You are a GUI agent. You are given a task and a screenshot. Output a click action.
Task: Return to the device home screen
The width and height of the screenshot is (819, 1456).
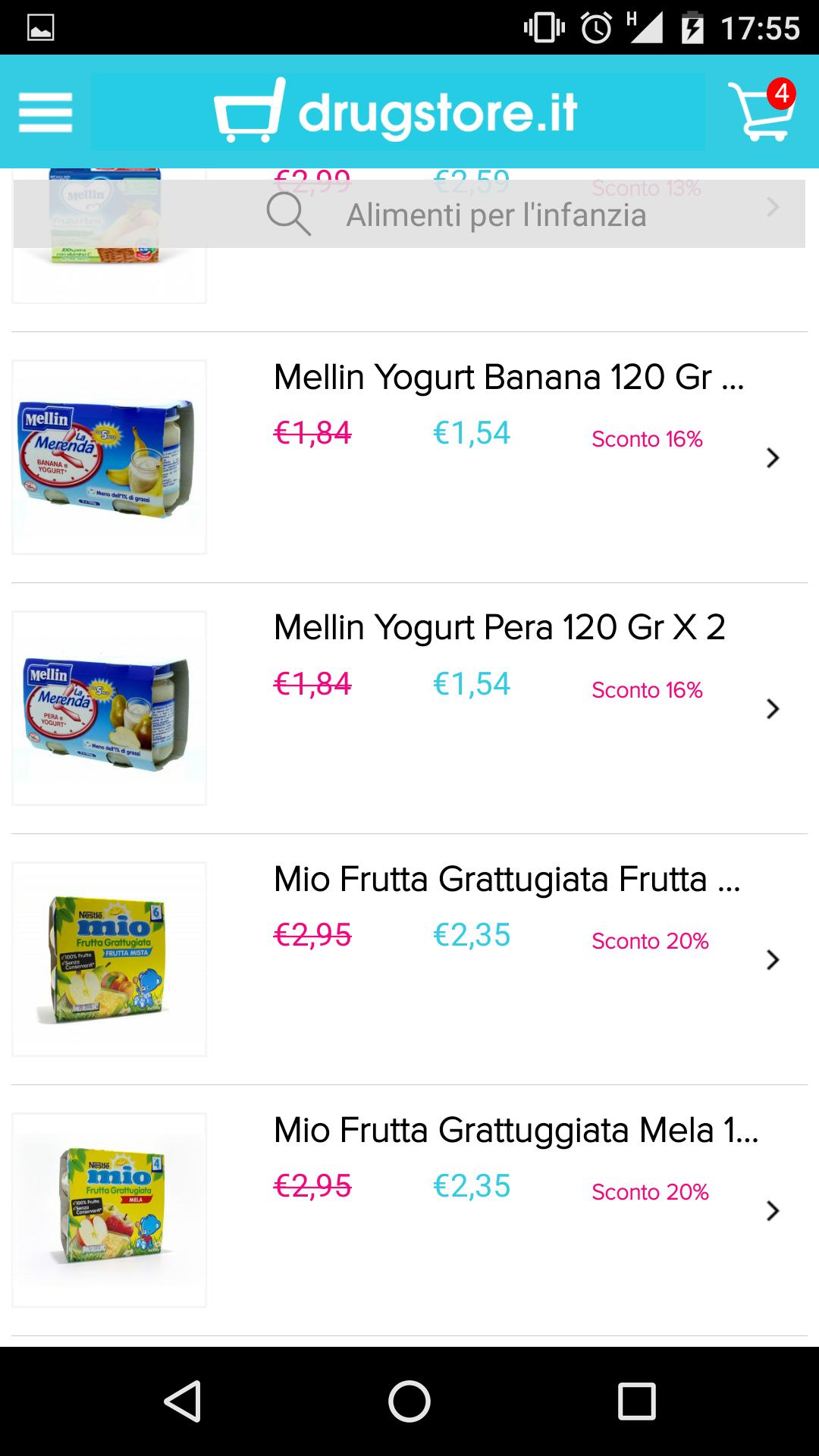409,1401
